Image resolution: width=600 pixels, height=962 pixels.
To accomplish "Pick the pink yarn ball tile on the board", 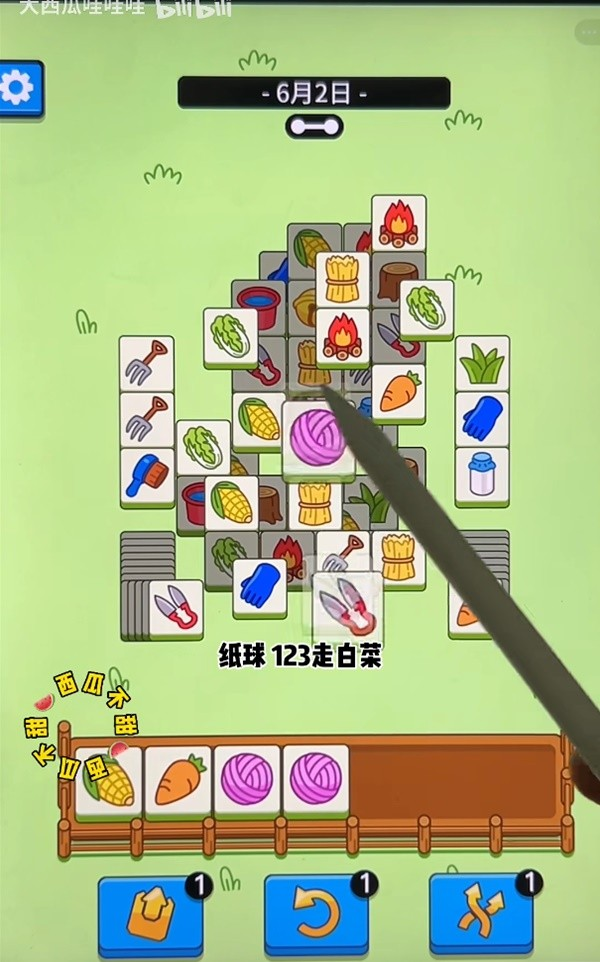I will click(318, 437).
